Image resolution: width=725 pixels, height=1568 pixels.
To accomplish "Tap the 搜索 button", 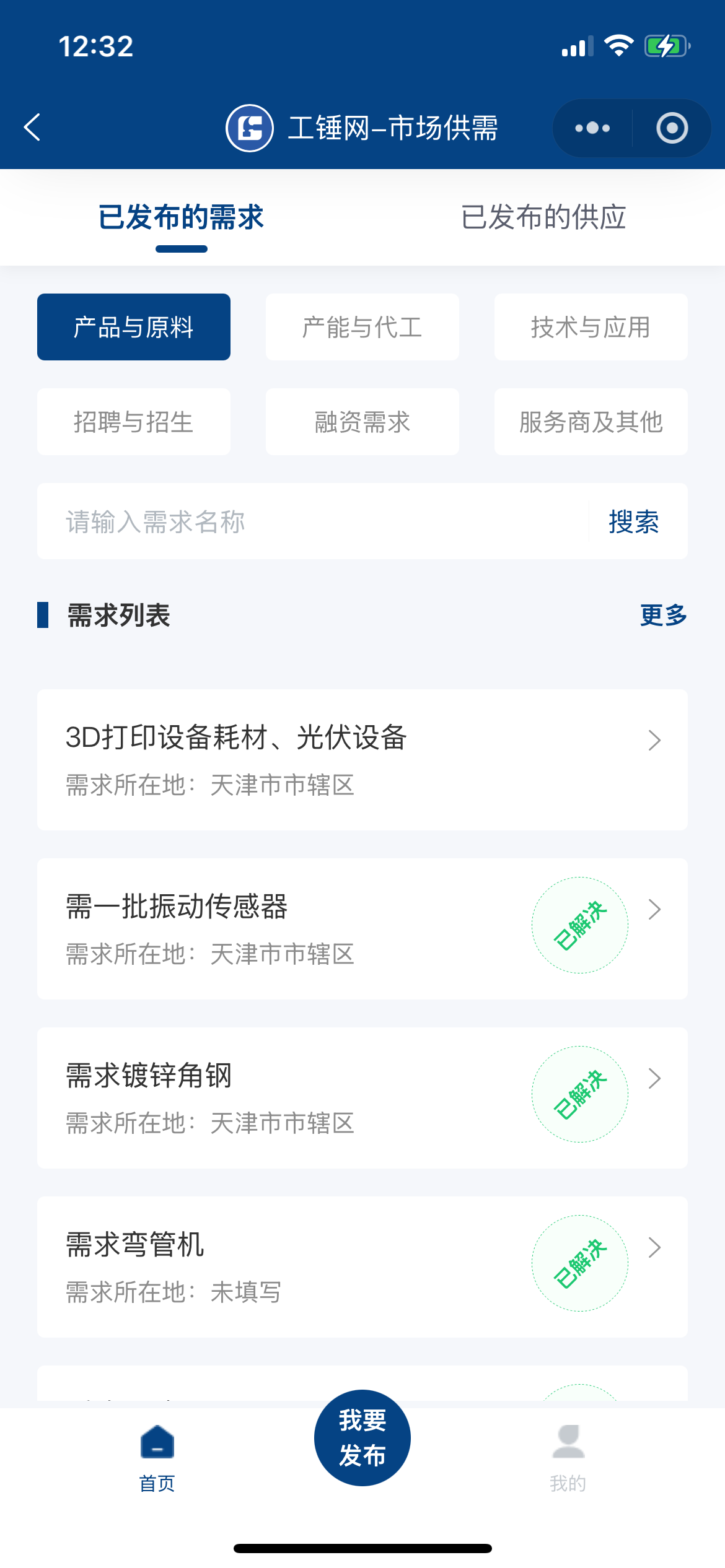I will [633, 521].
